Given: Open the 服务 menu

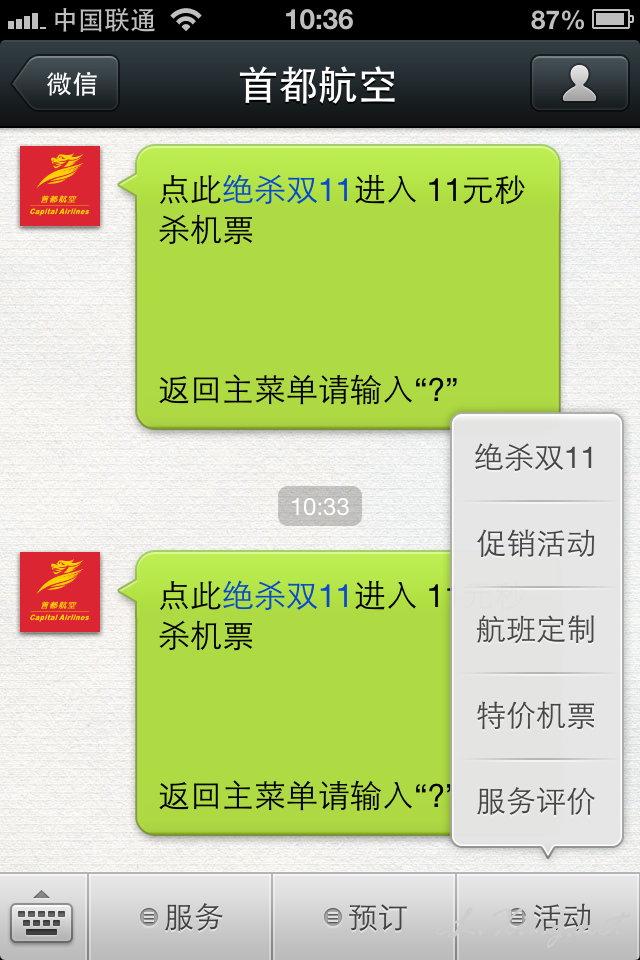Looking at the screenshot, I should (181, 917).
